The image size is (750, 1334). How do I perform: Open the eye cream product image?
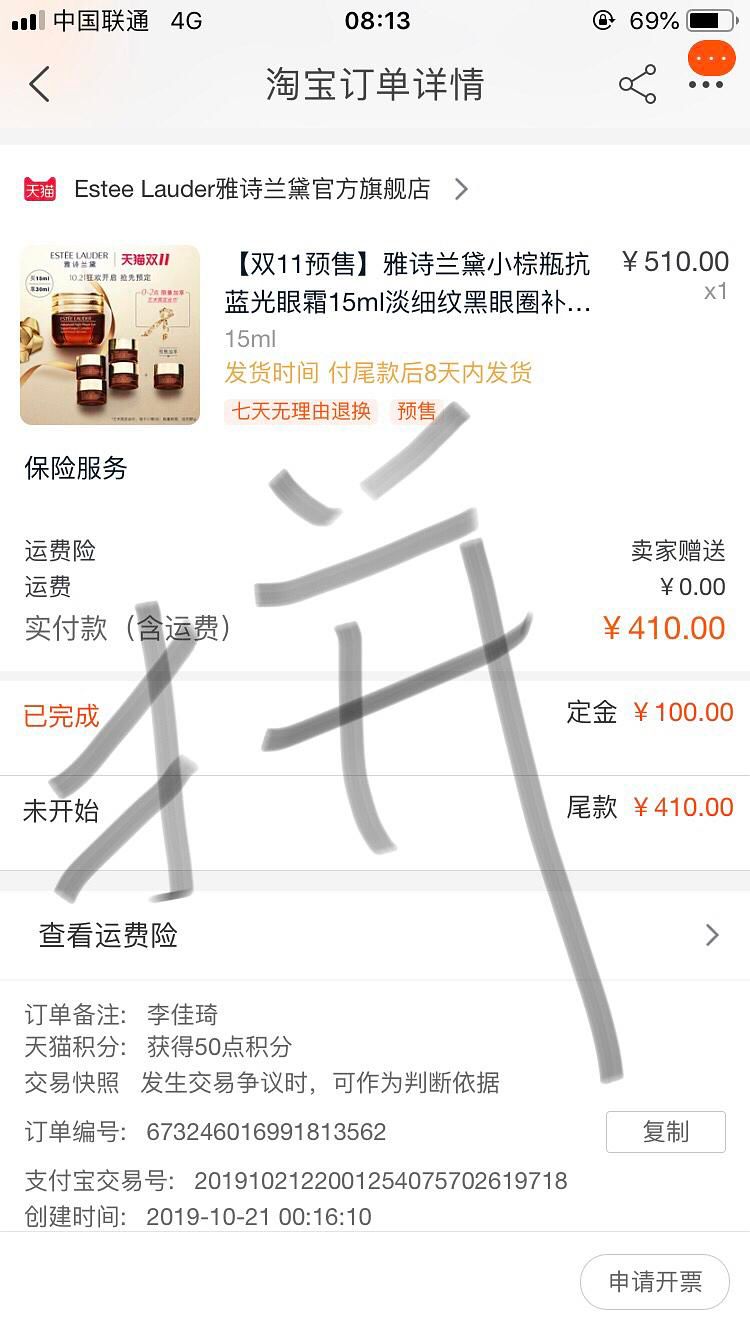110,335
